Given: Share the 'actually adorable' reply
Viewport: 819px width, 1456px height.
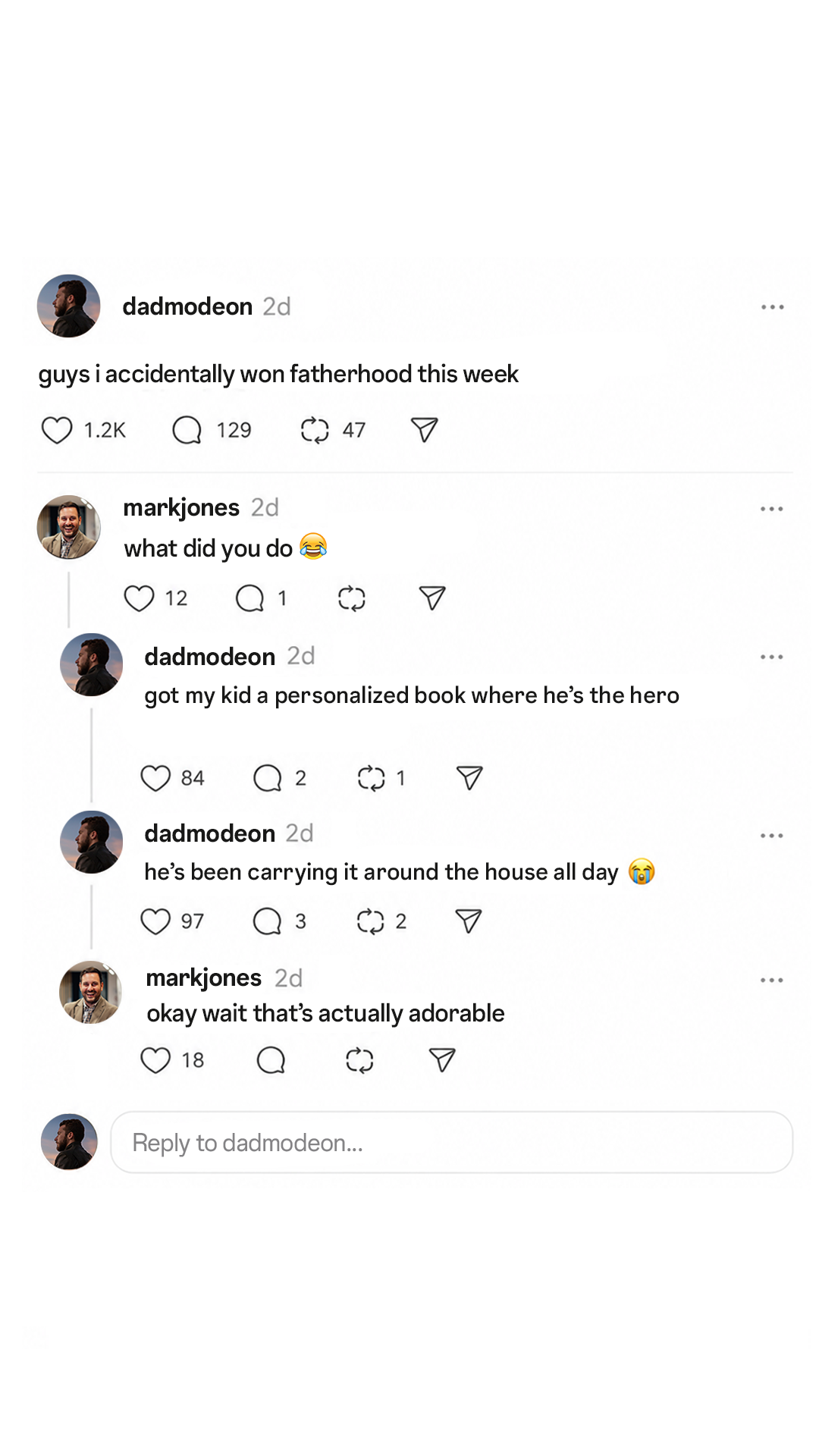Looking at the screenshot, I should pyautogui.click(x=442, y=1060).
